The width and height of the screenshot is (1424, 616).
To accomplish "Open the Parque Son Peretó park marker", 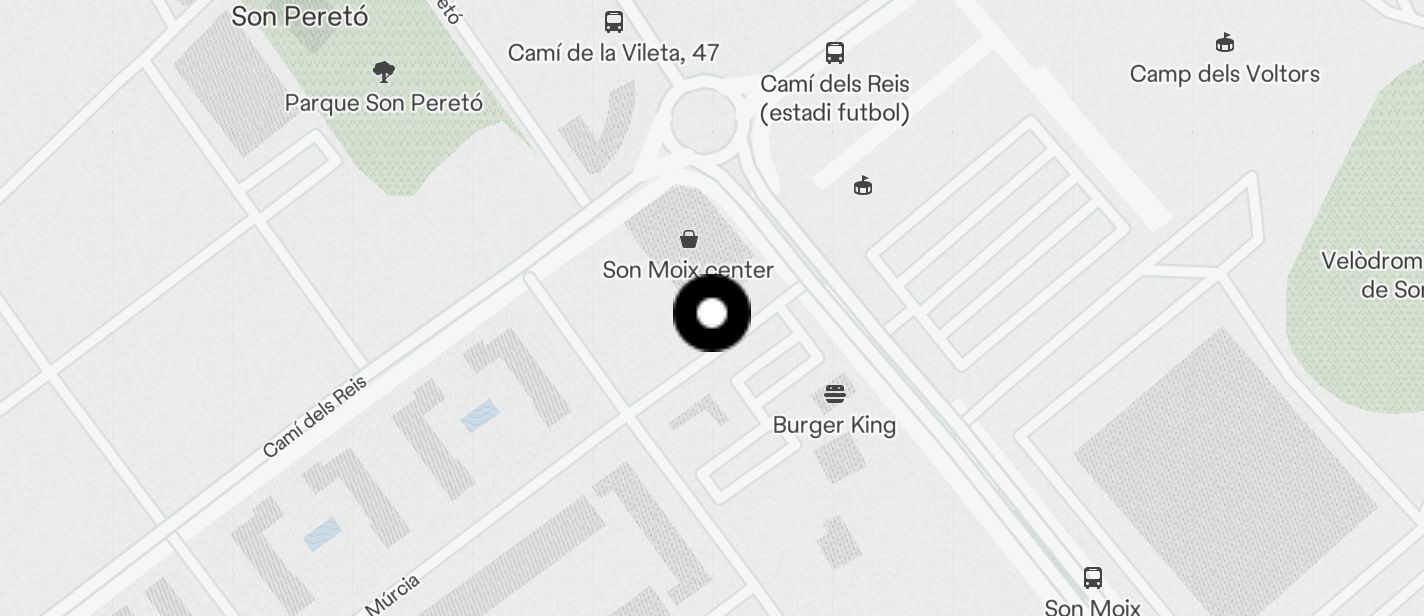I will tap(383, 72).
